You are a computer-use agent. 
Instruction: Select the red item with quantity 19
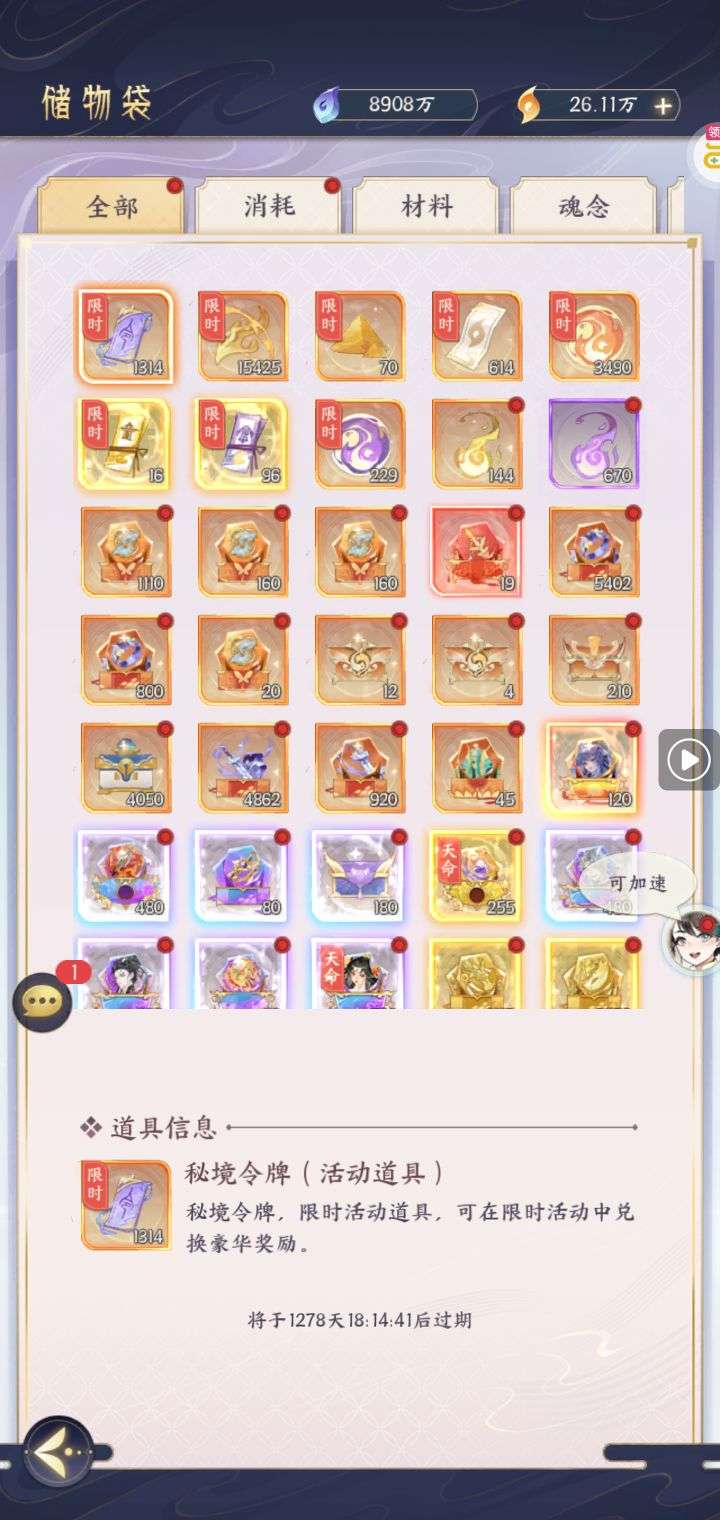pos(477,552)
